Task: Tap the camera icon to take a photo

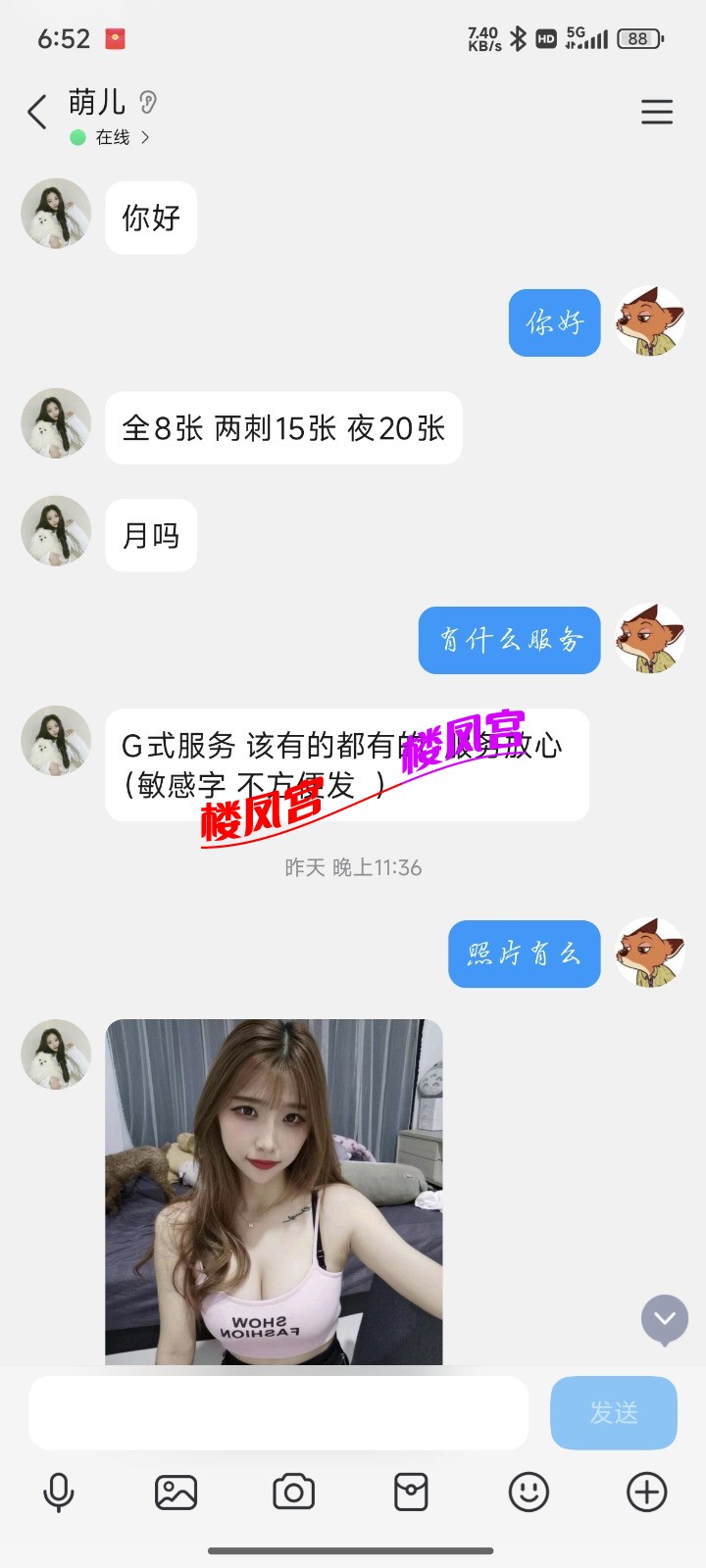Action: point(294,1492)
